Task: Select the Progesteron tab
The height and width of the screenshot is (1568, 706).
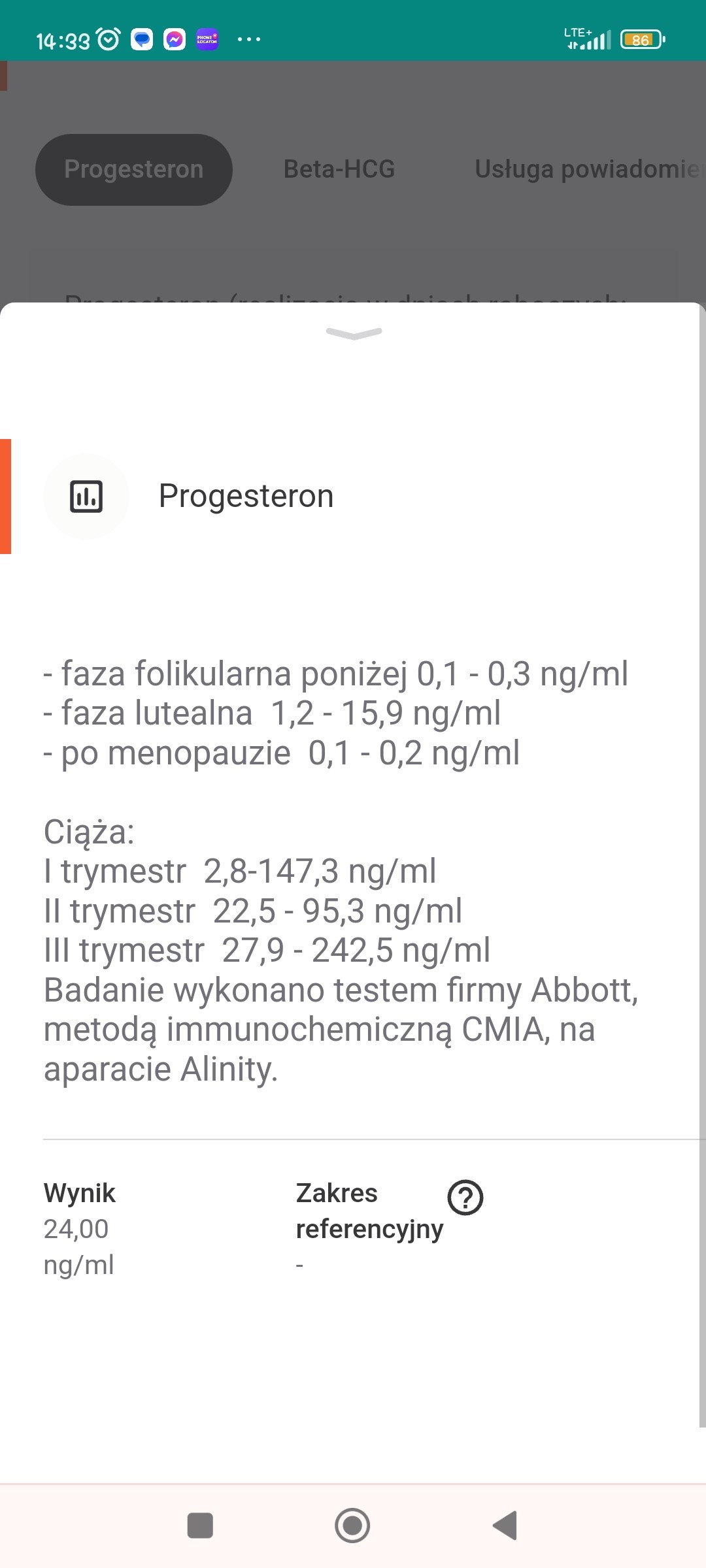Action: click(x=134, y=170)
